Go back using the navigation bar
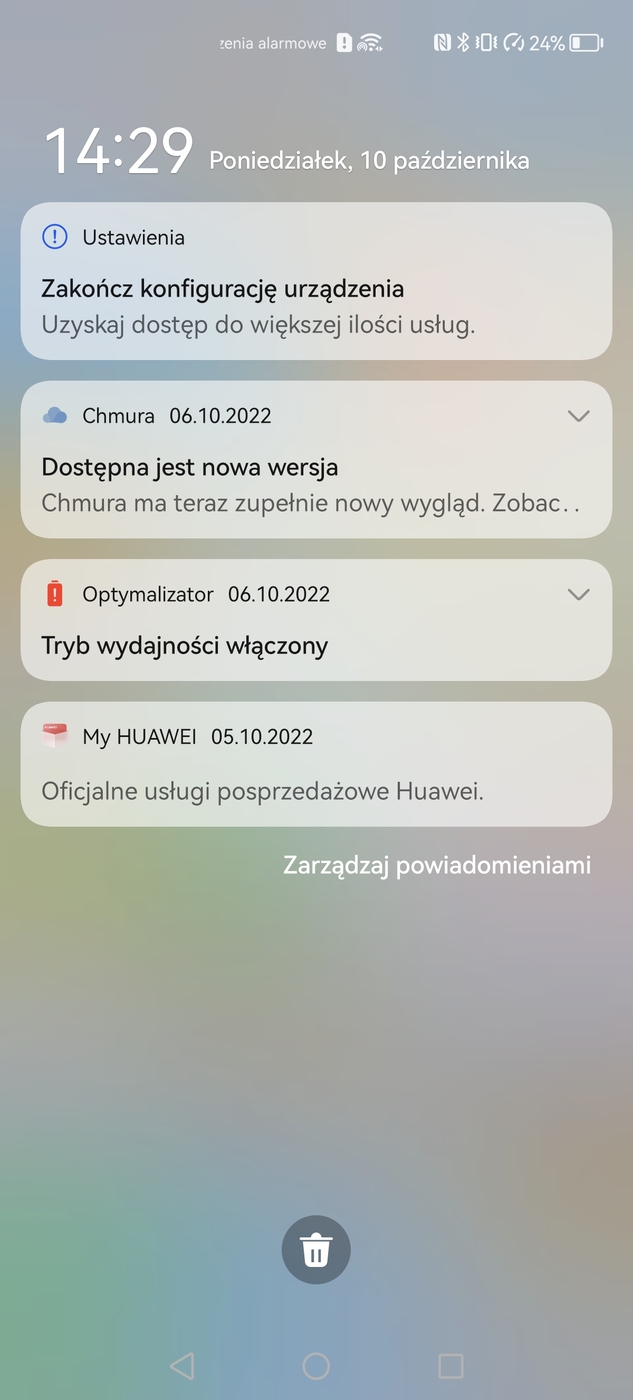Viewport: 633px width, 1400px height. pos(182,1366)
